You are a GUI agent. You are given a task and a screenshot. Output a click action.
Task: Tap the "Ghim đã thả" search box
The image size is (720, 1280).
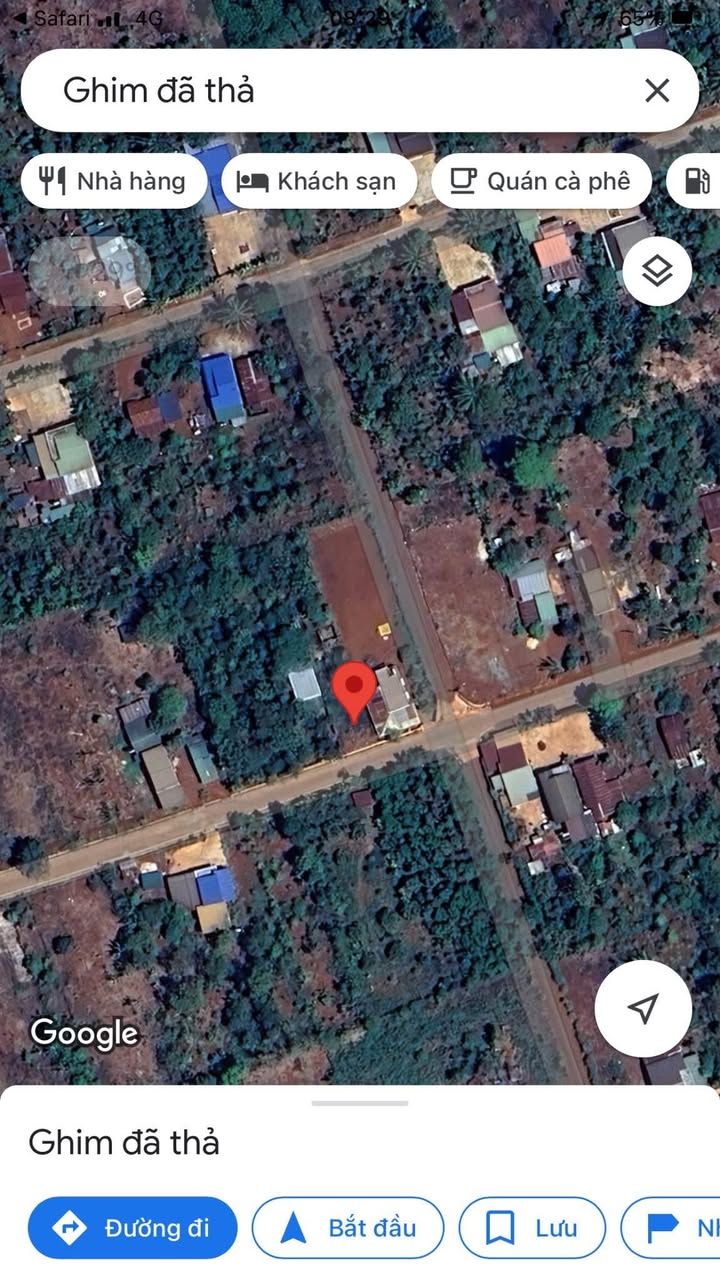(330, 91)
